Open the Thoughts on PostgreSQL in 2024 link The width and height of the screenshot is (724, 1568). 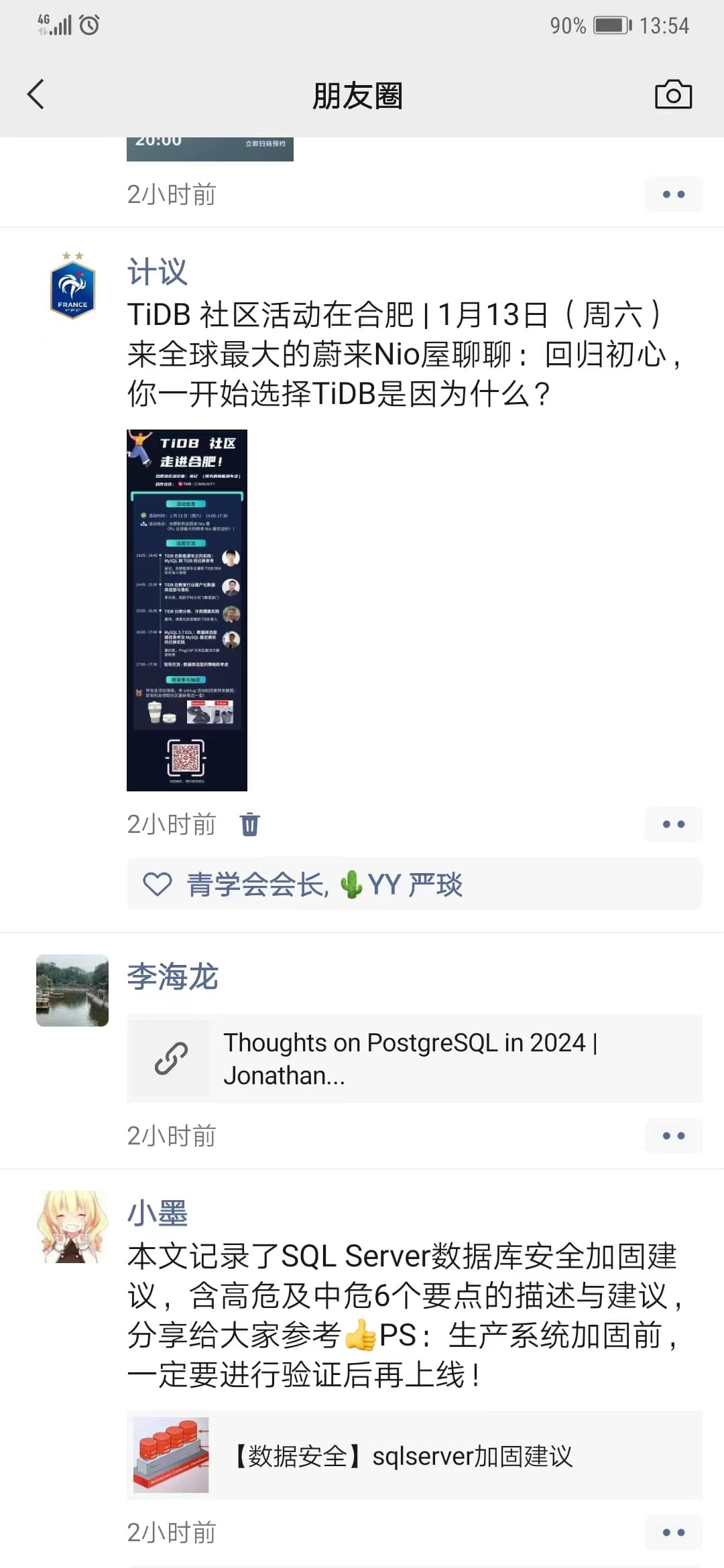[414, 1059]
